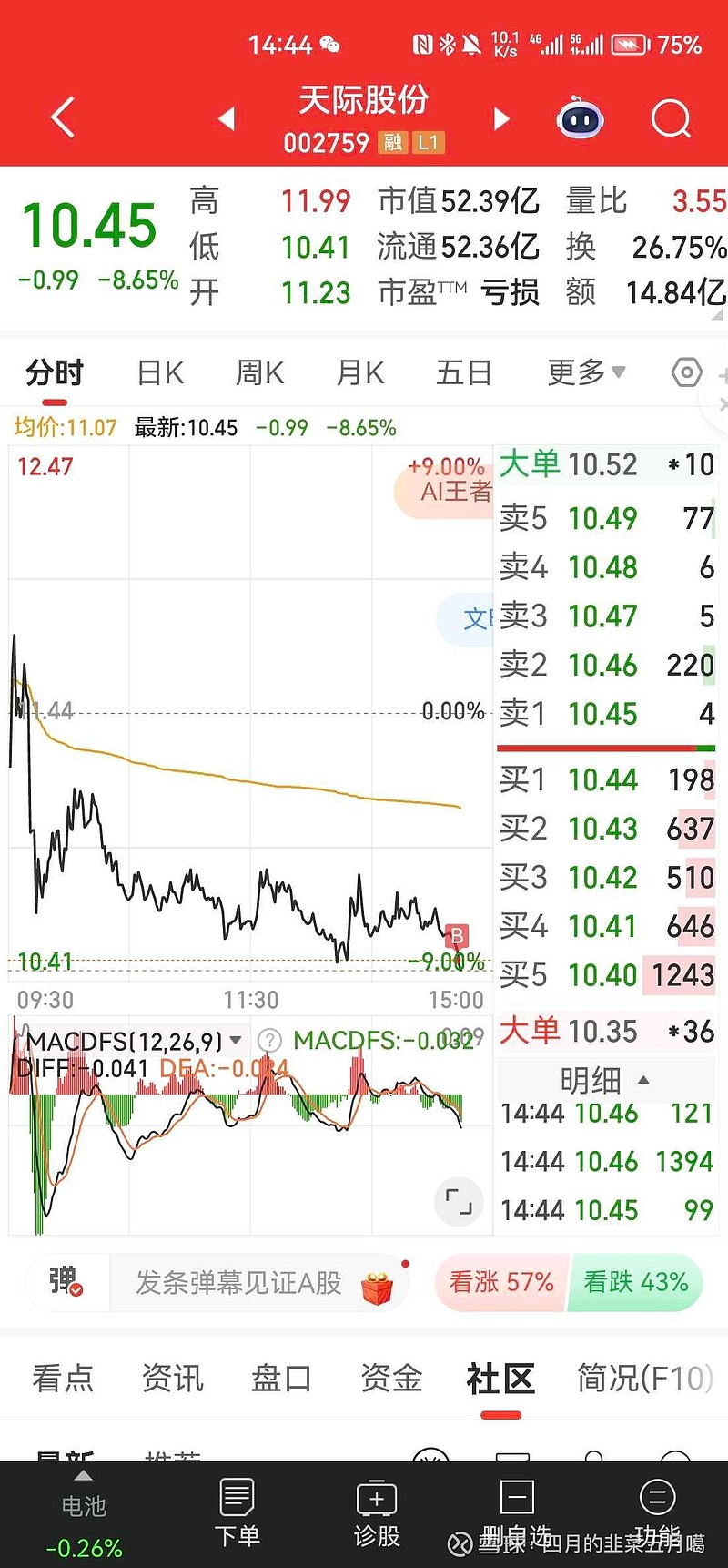Open the stock search magnifier

point(671,119)
